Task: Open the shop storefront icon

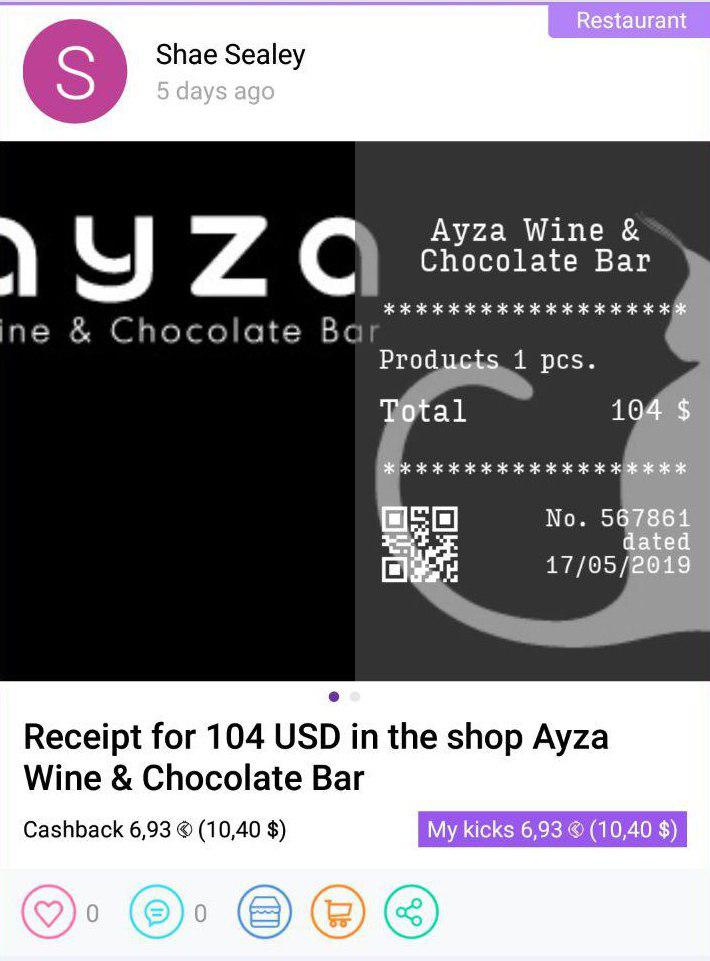Action: (x=264, y=912)
